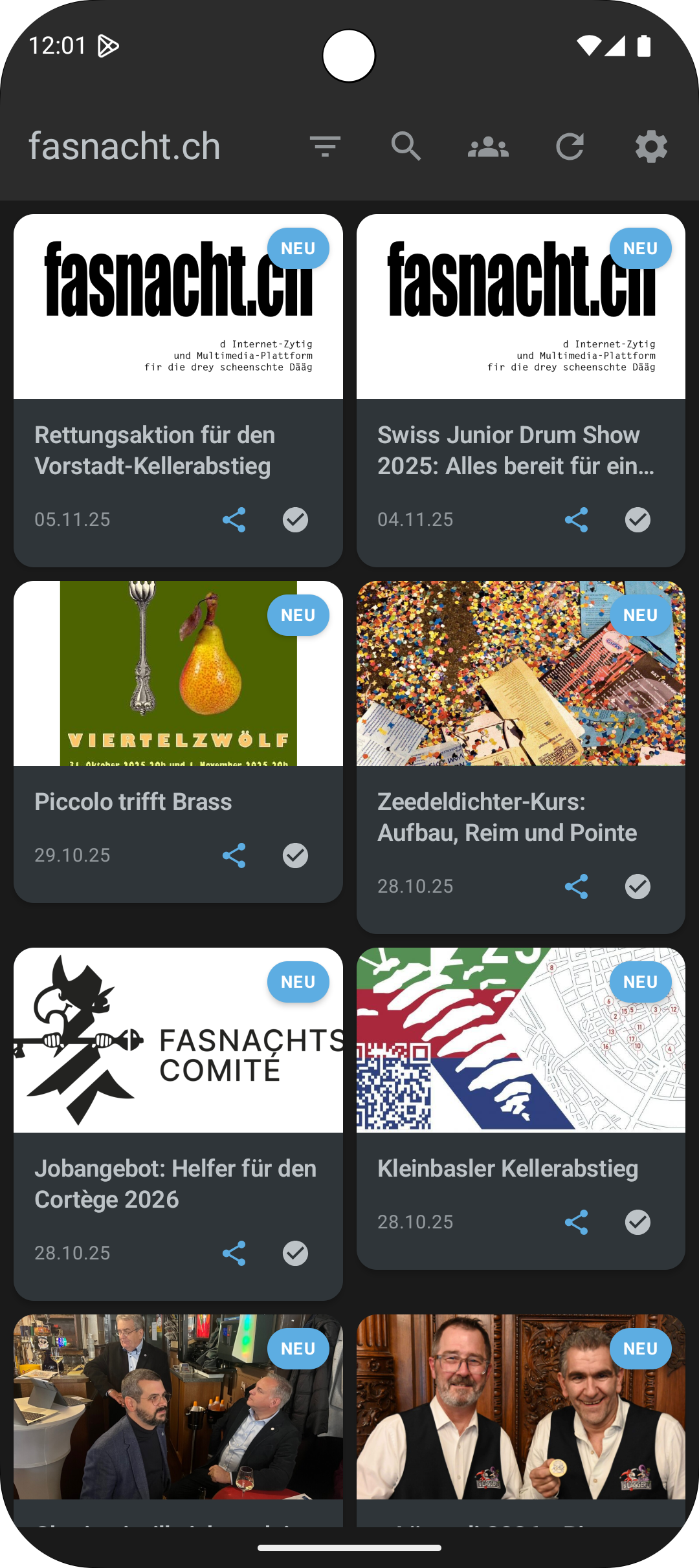The image size is (699, 1568).
Task: Open the search icon
Action: click(x=406, y=147)
